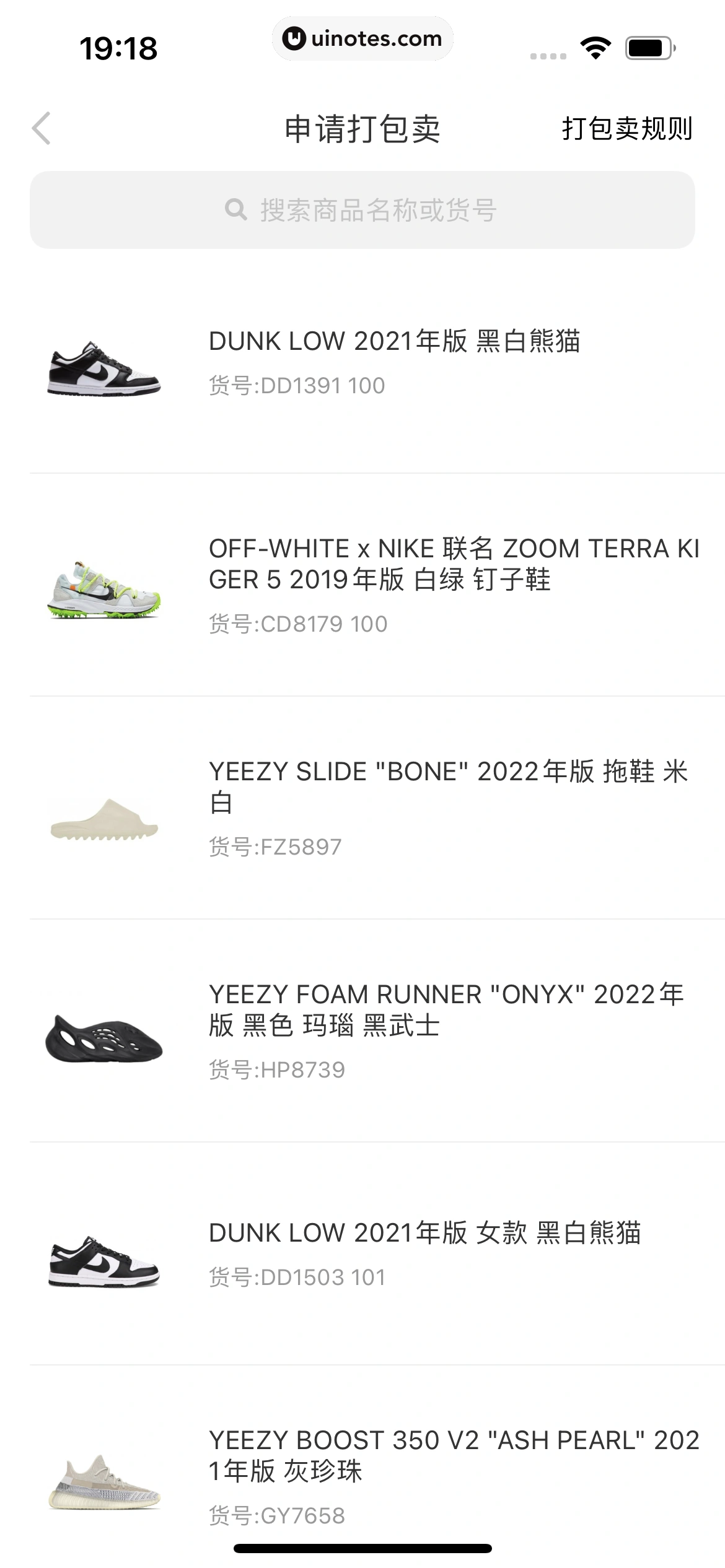Tap the product search field
725x1568 pixels.
click(362, 210)
